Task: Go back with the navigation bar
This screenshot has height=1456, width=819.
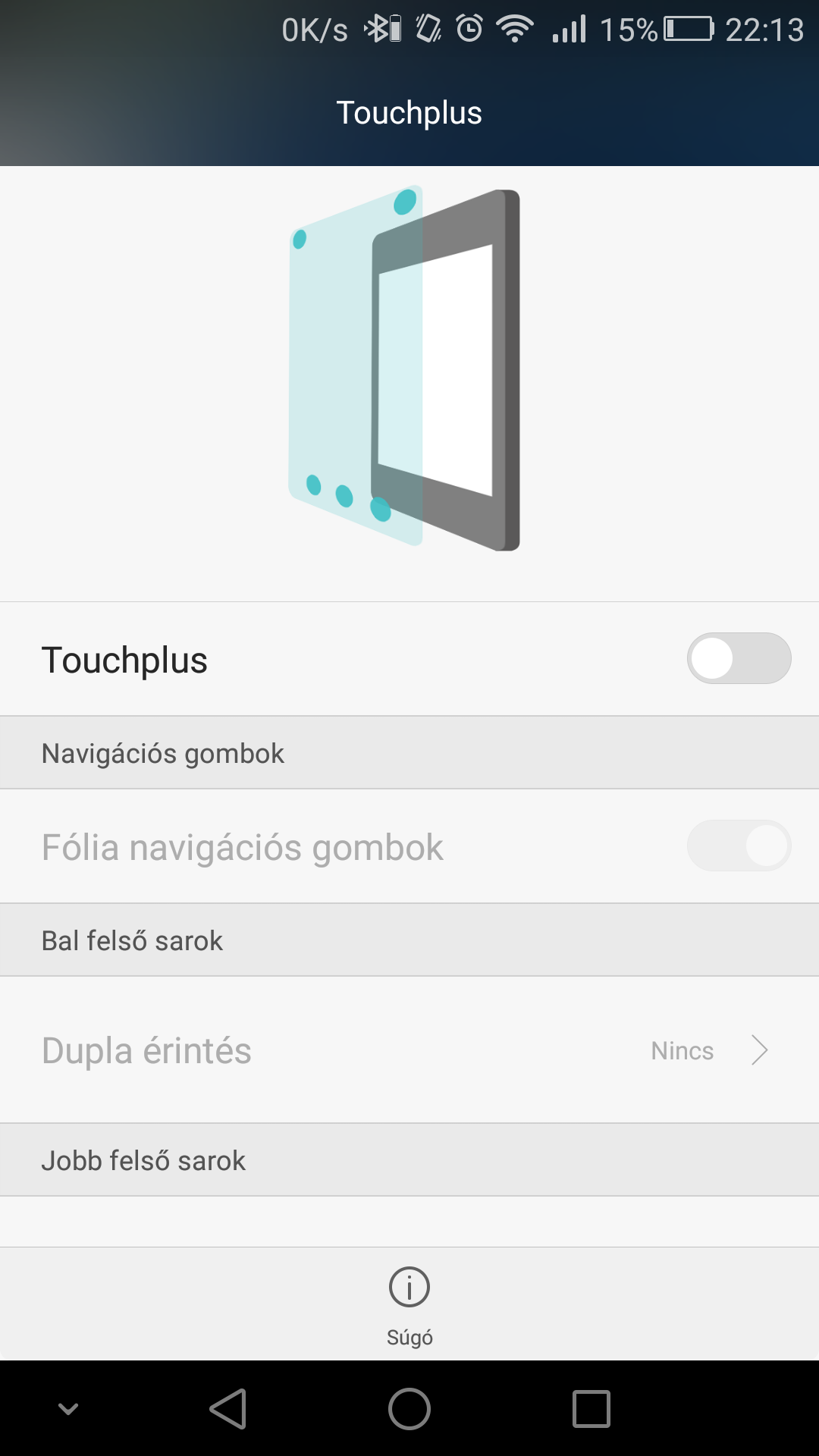Action: pos(228,1409)
